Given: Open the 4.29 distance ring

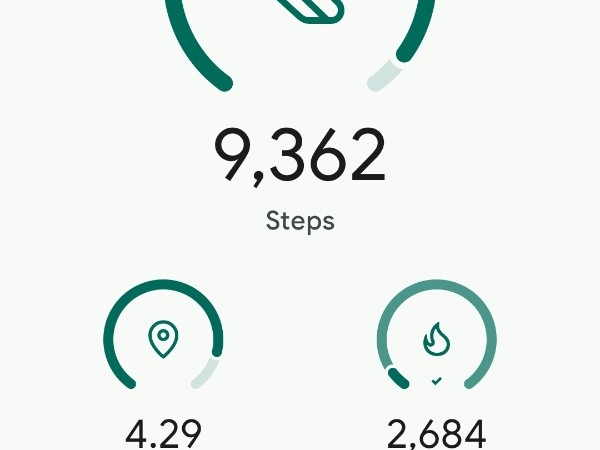Looking at the screenshot, I should tap(163, 339).
